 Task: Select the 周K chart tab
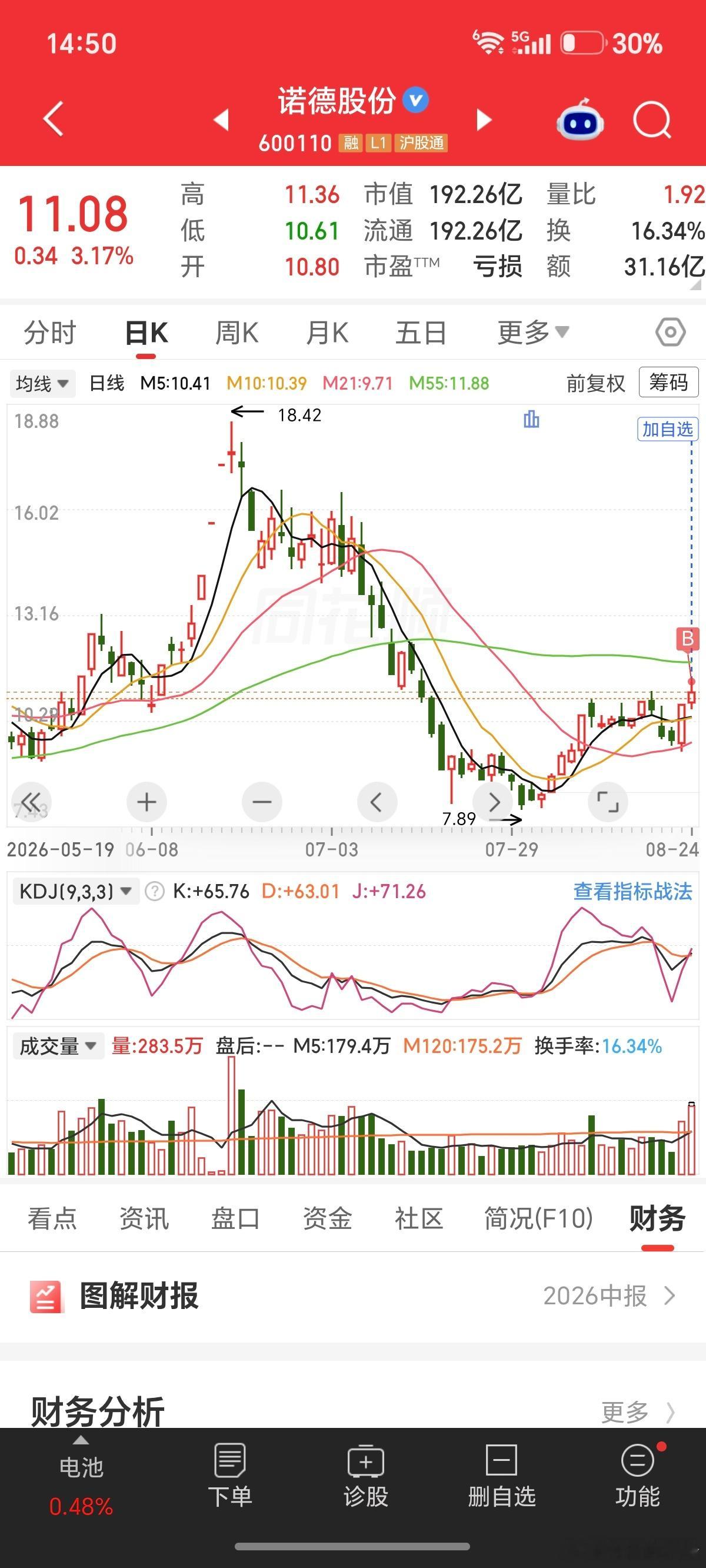point(237,333)
